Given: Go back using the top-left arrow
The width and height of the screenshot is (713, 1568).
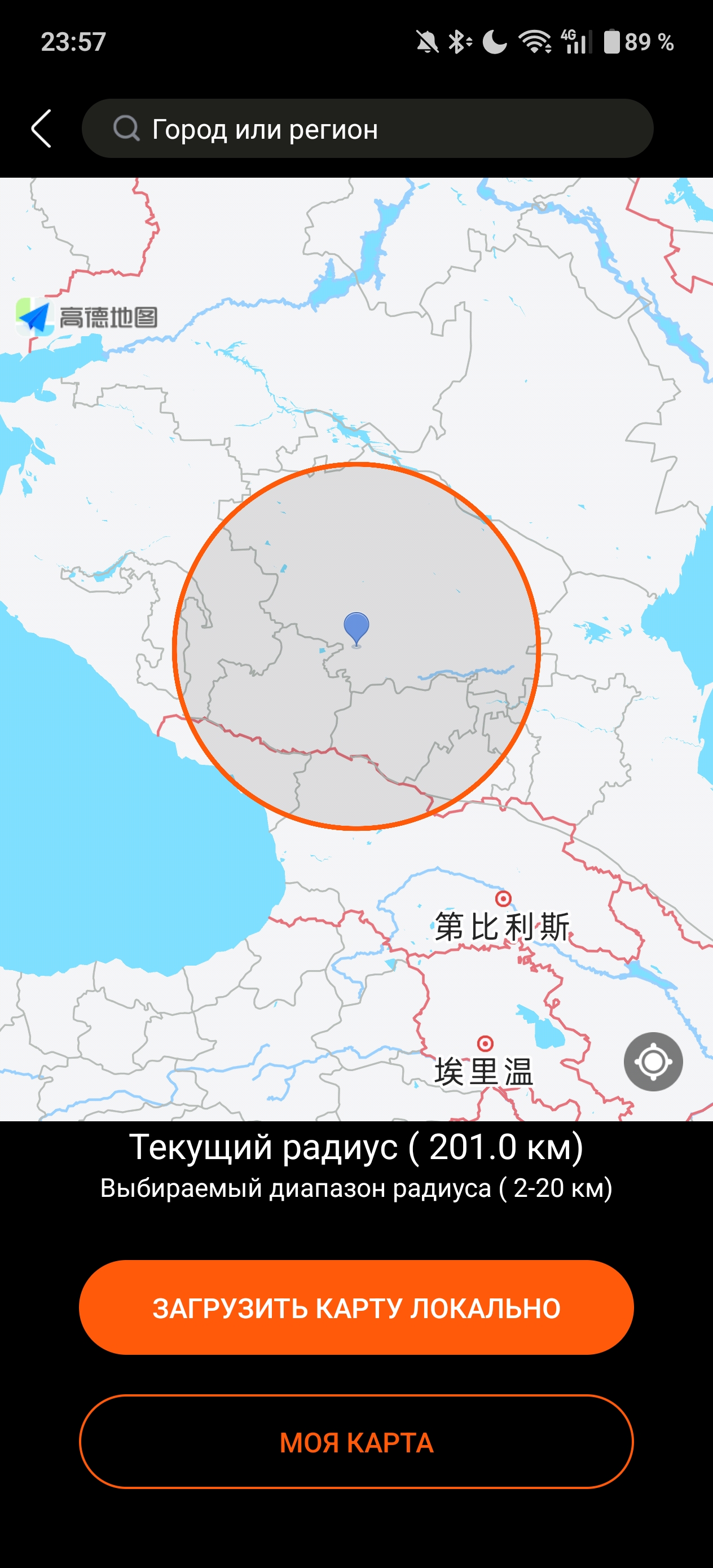Looking at the screenshot, I should pos(41,129).
